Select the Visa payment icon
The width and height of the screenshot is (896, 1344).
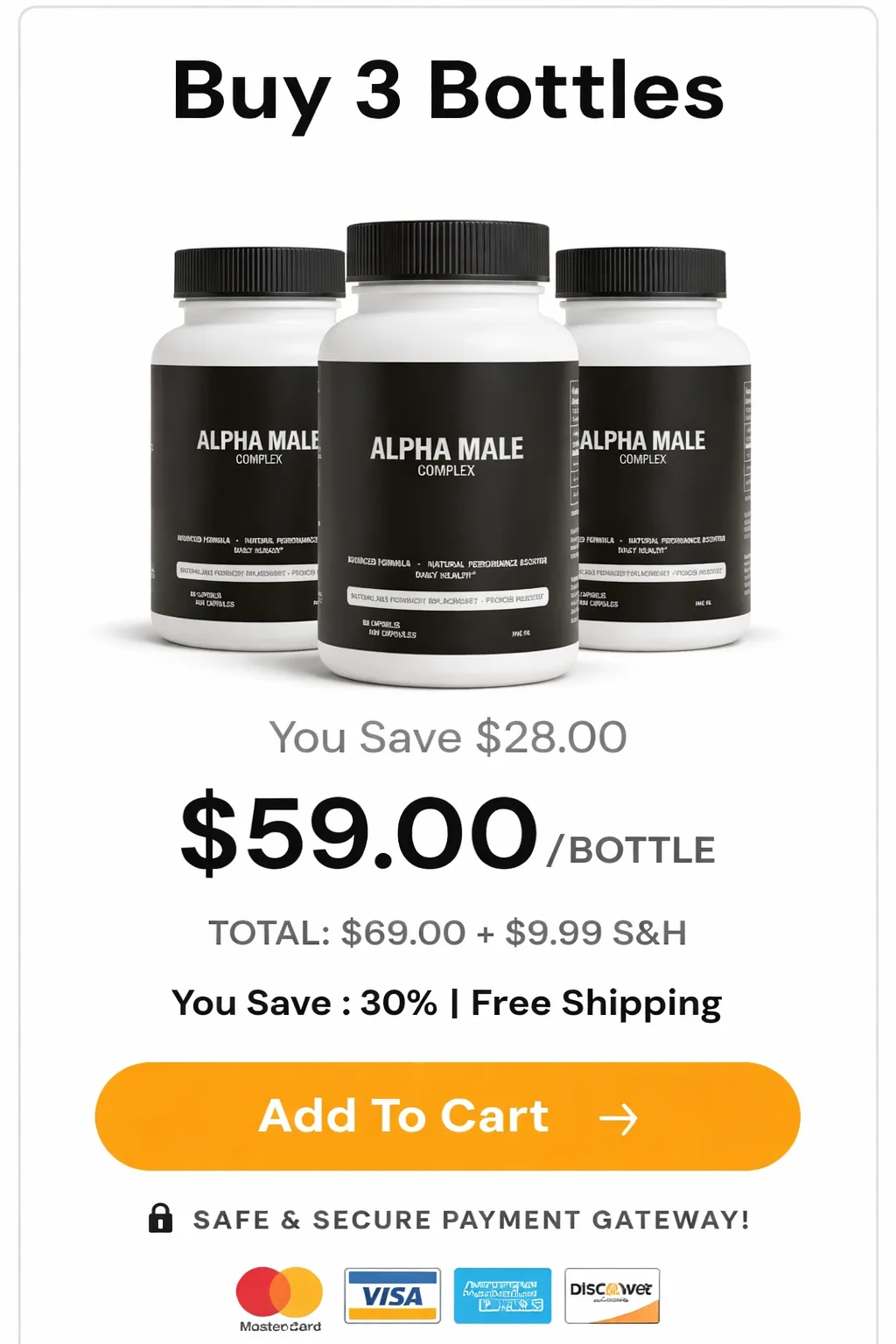pyautogui.click(x=391, y=1298)
